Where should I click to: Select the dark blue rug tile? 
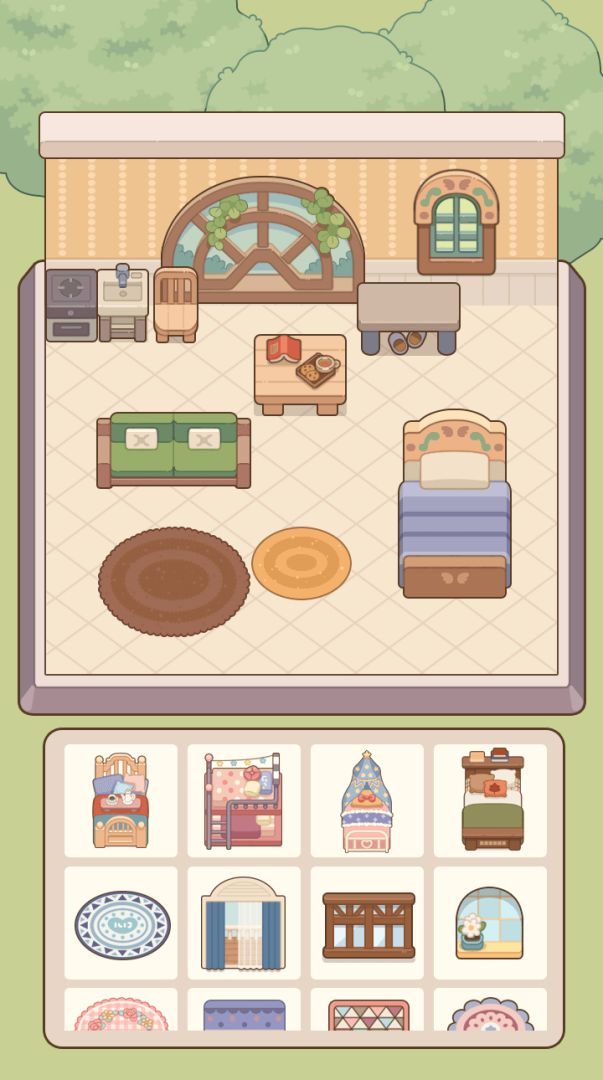point(243,1012)
